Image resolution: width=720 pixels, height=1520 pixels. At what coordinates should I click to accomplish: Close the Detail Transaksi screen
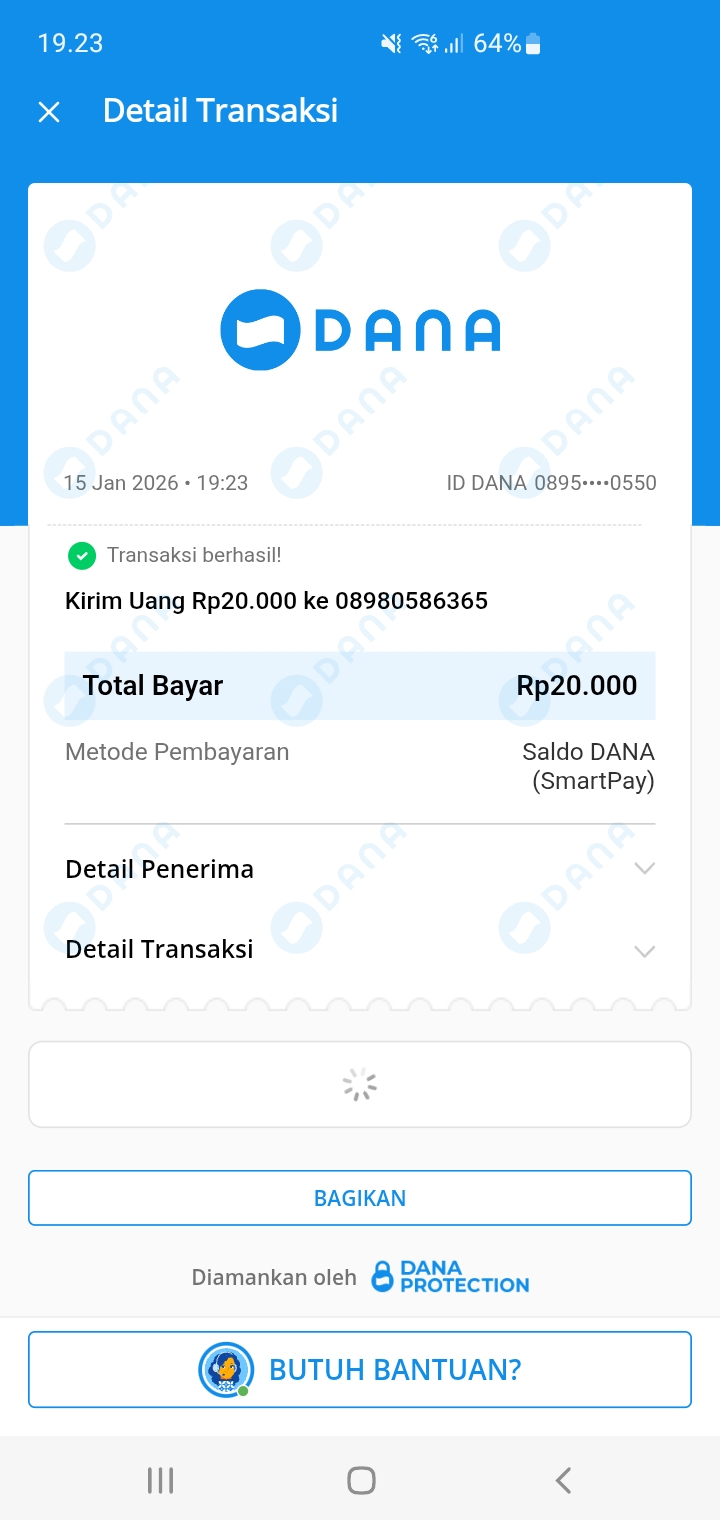coord(49,112)
